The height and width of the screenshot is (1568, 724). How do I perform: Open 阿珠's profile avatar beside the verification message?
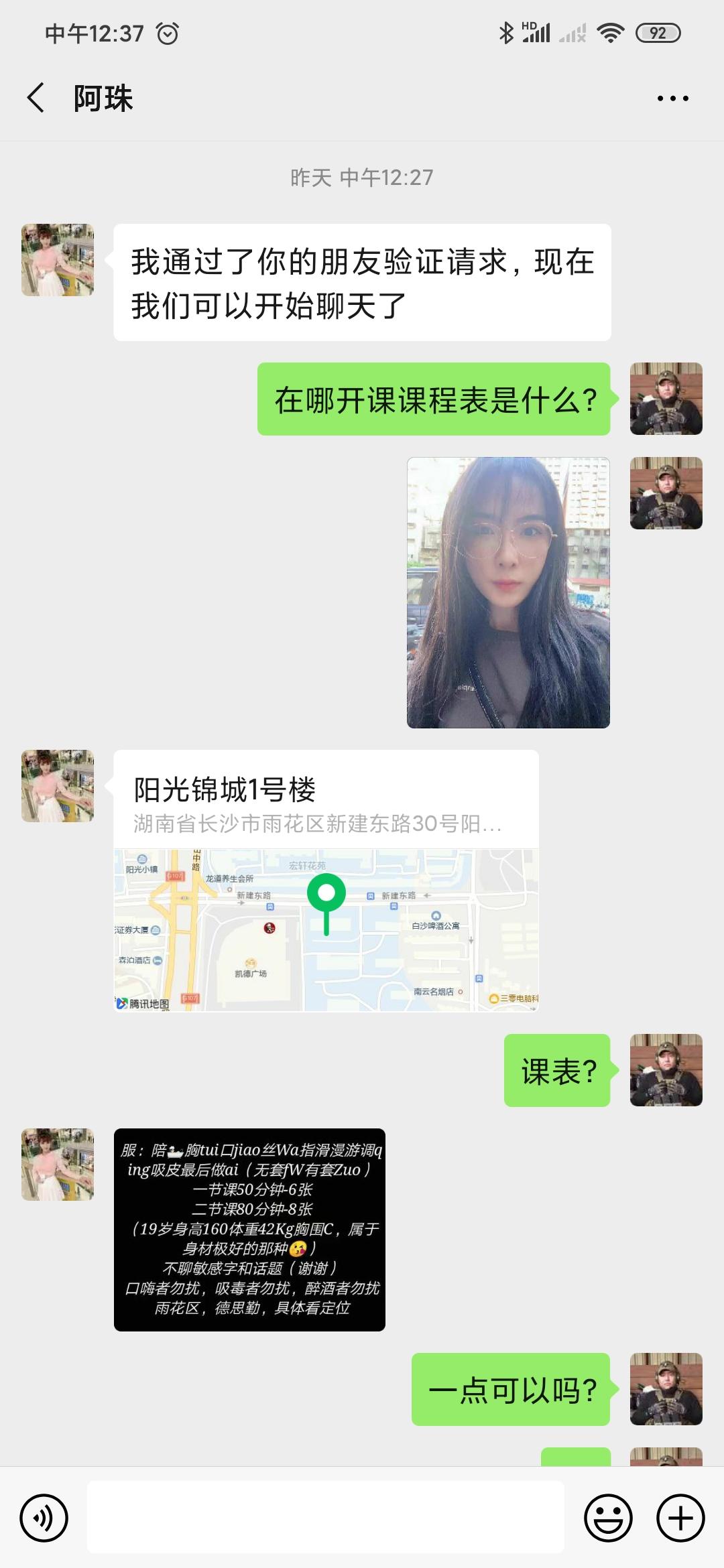58,260
